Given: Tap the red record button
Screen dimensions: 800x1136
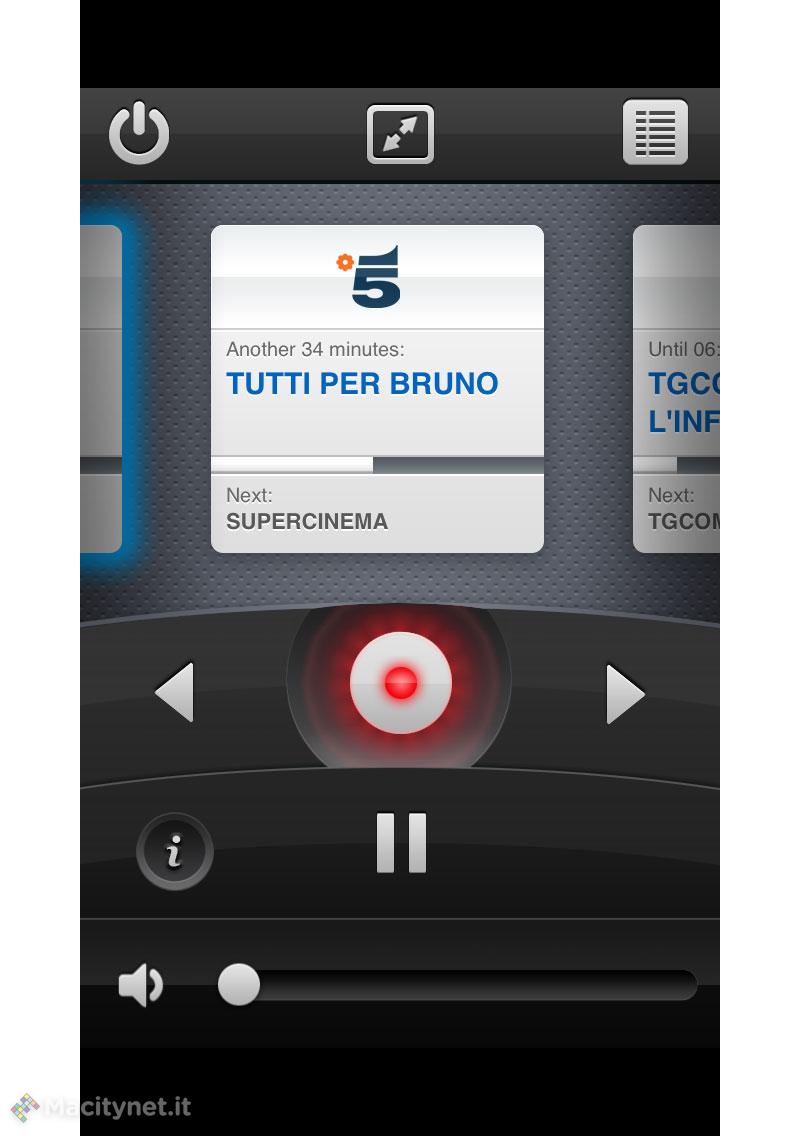Looking at the screenshot, I should click(401, 683).
